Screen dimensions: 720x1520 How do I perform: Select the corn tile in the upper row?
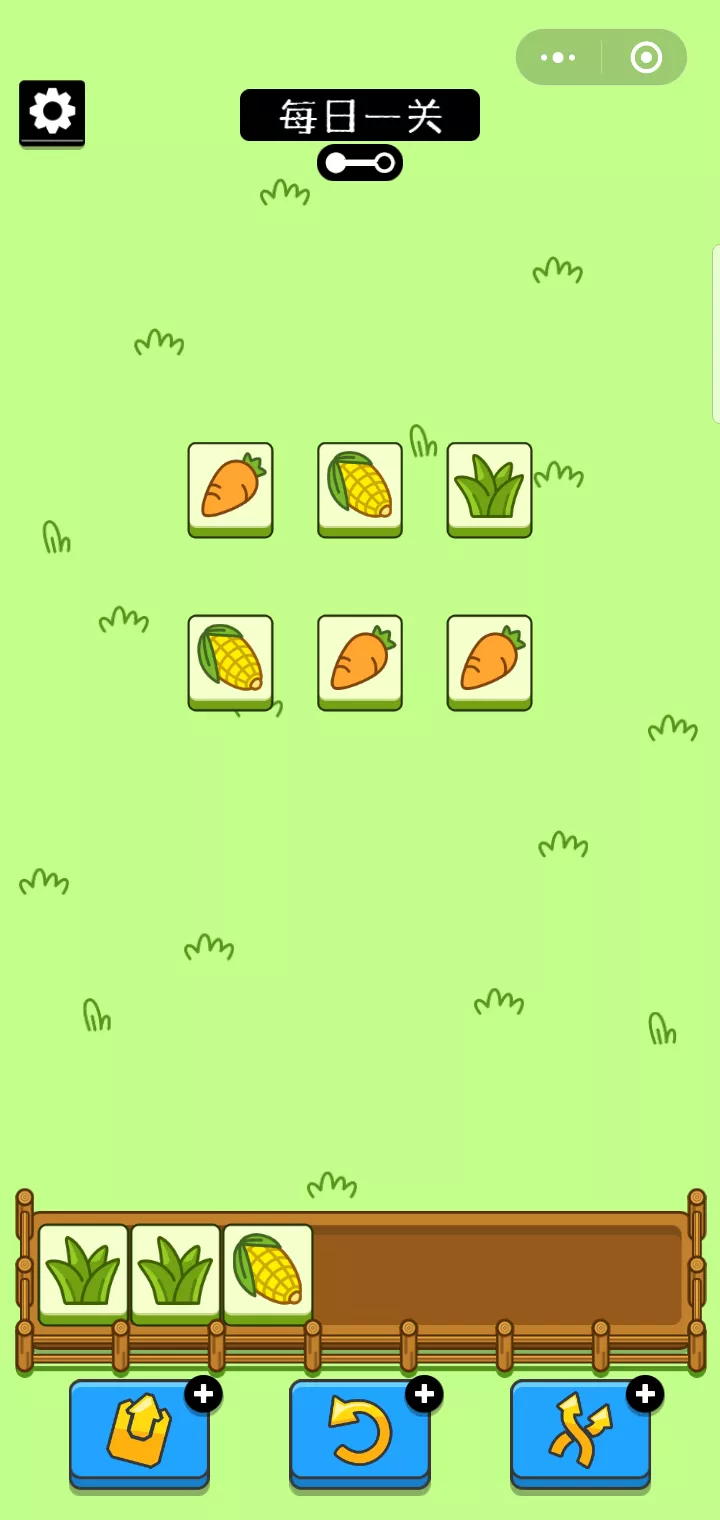point(360,487)
